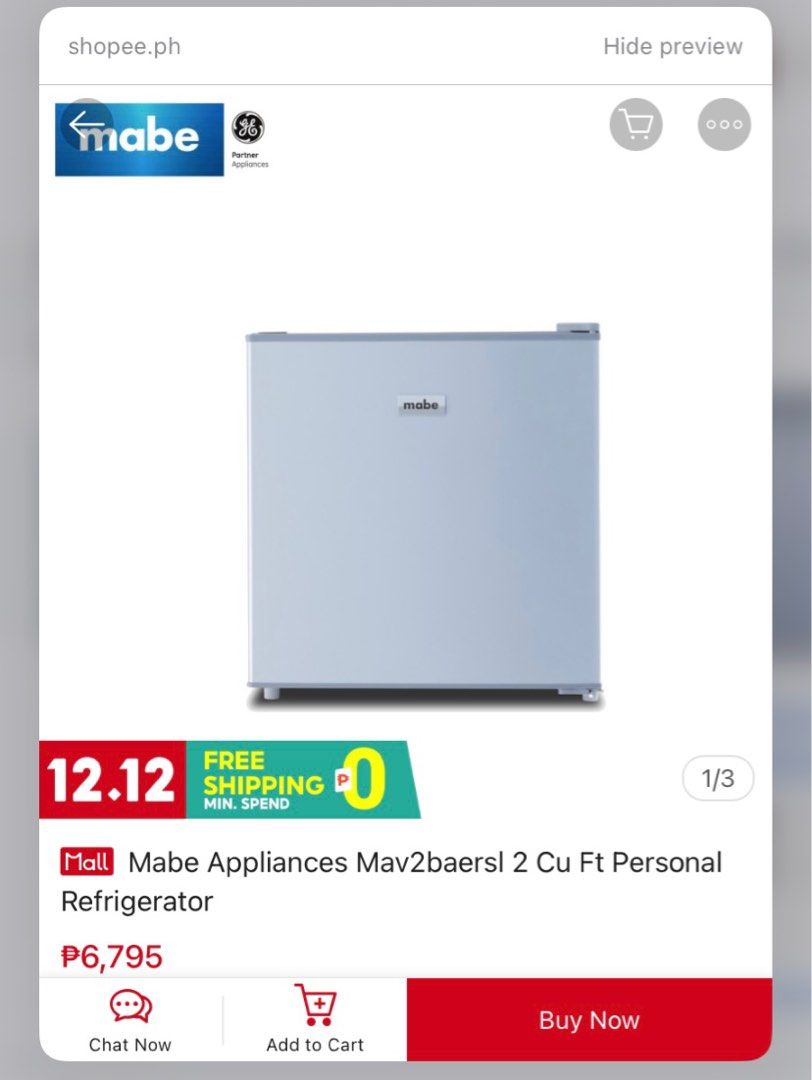Screen dimensions: 812x1080
Task: Tap the mabe nameplate on the fridge image
Action: point(420,404)
